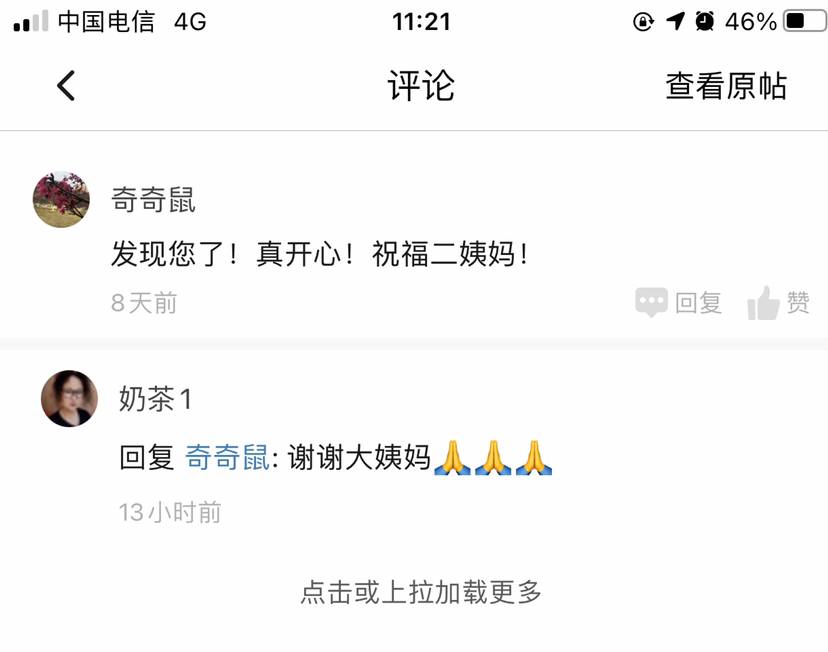Open the original post via 查看原帖
Screen dimensions: 828x652
tap(725, 86)
